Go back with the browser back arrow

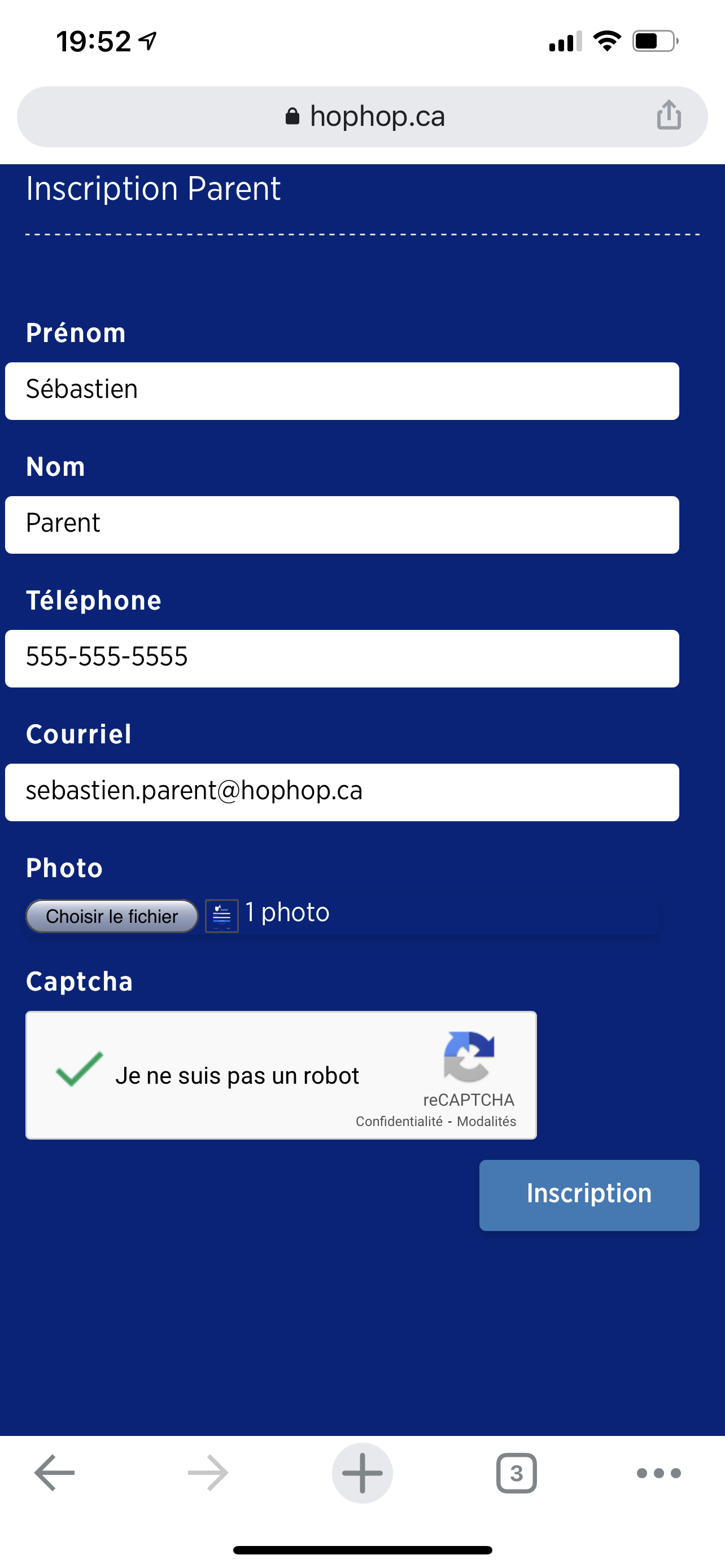tap(55, 1473)
